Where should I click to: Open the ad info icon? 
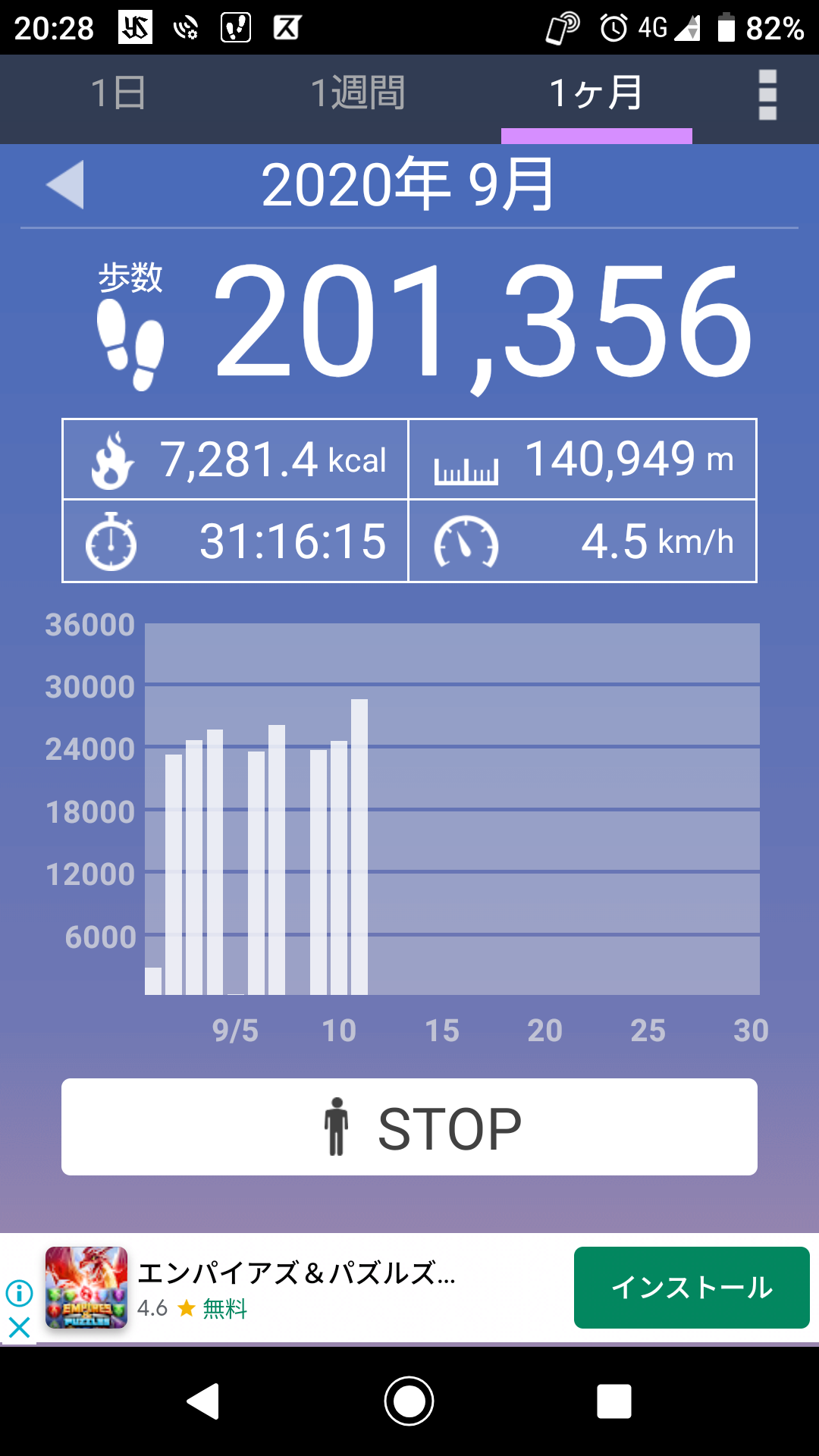19,1292
